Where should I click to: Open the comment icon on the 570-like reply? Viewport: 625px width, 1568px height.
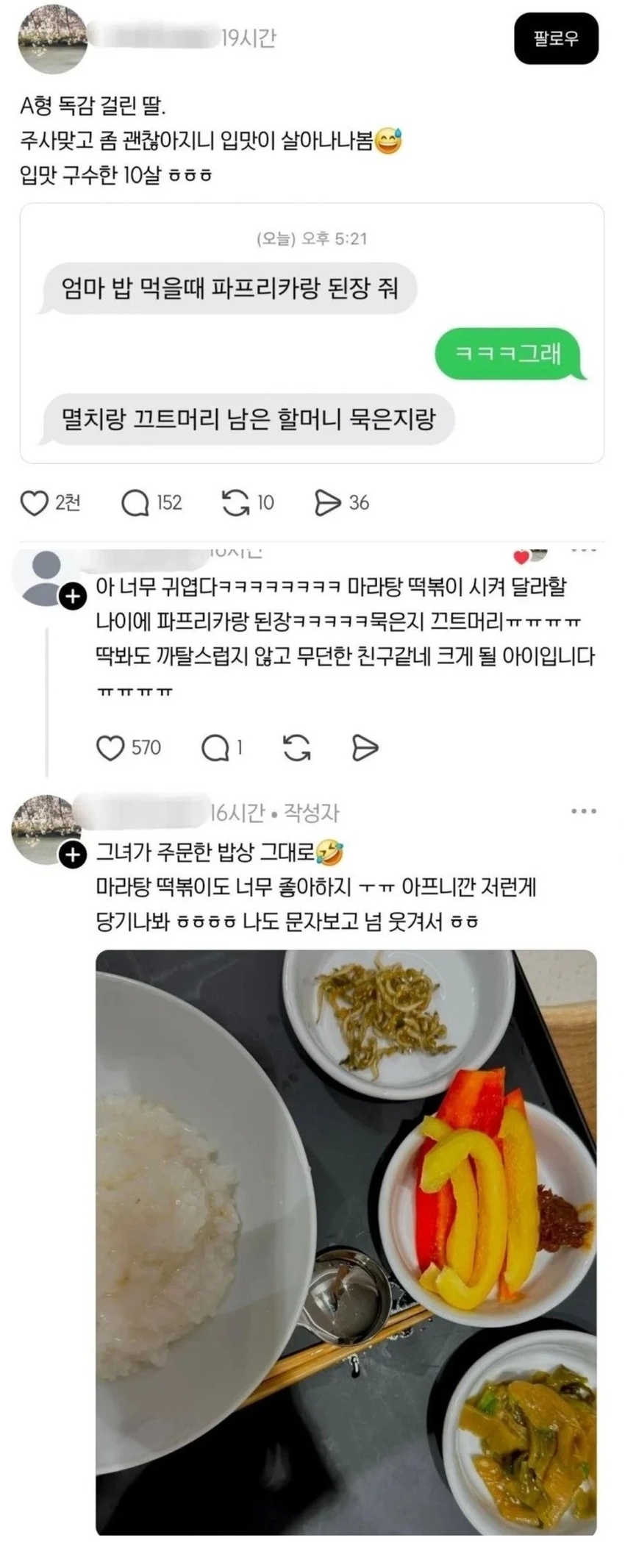pyautogui.click(x=215, y=748)
